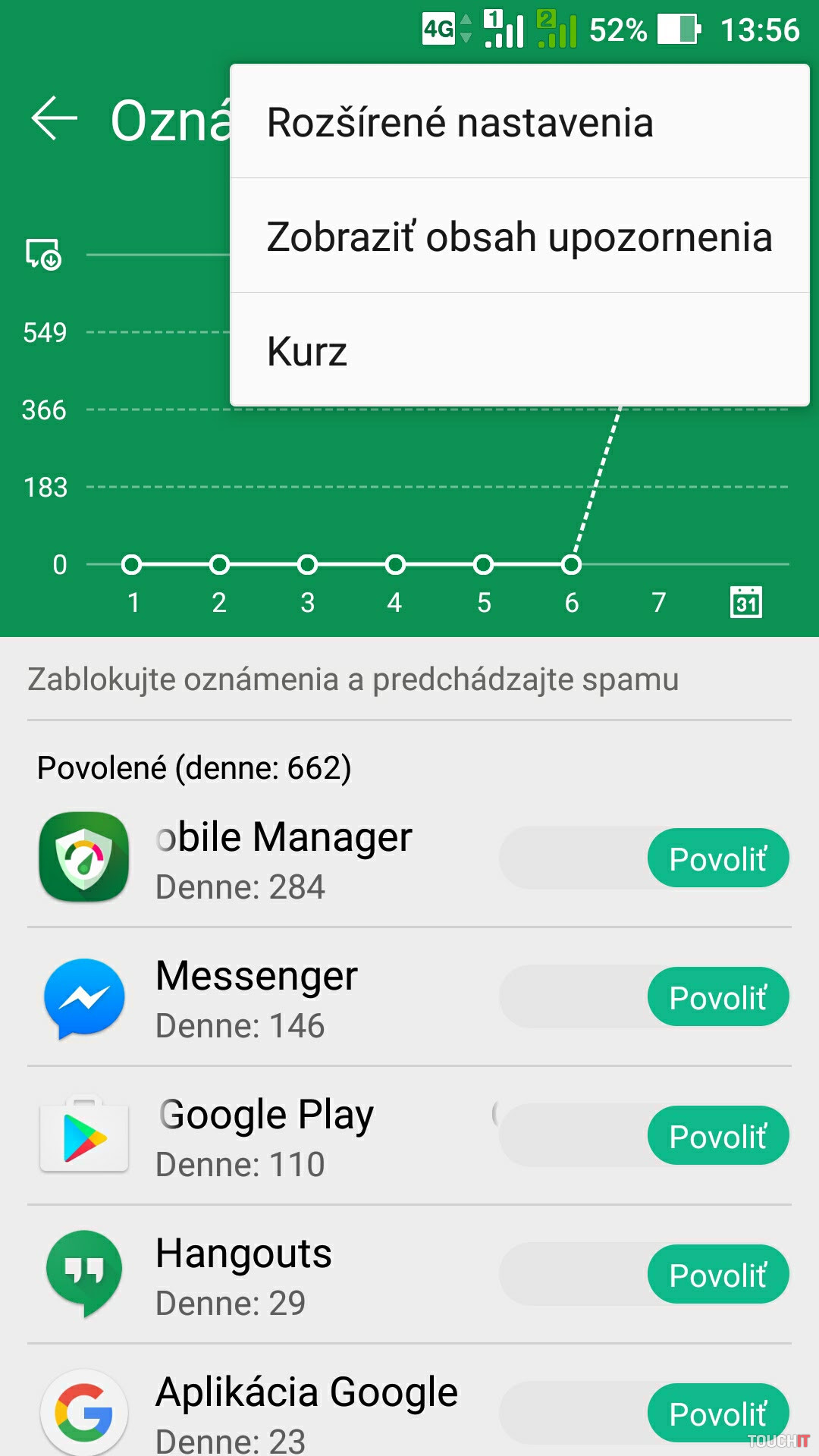This screenshot has width=819, height=1456.
Task: Open the calendar icon under the chart
Action: [745, 602]
